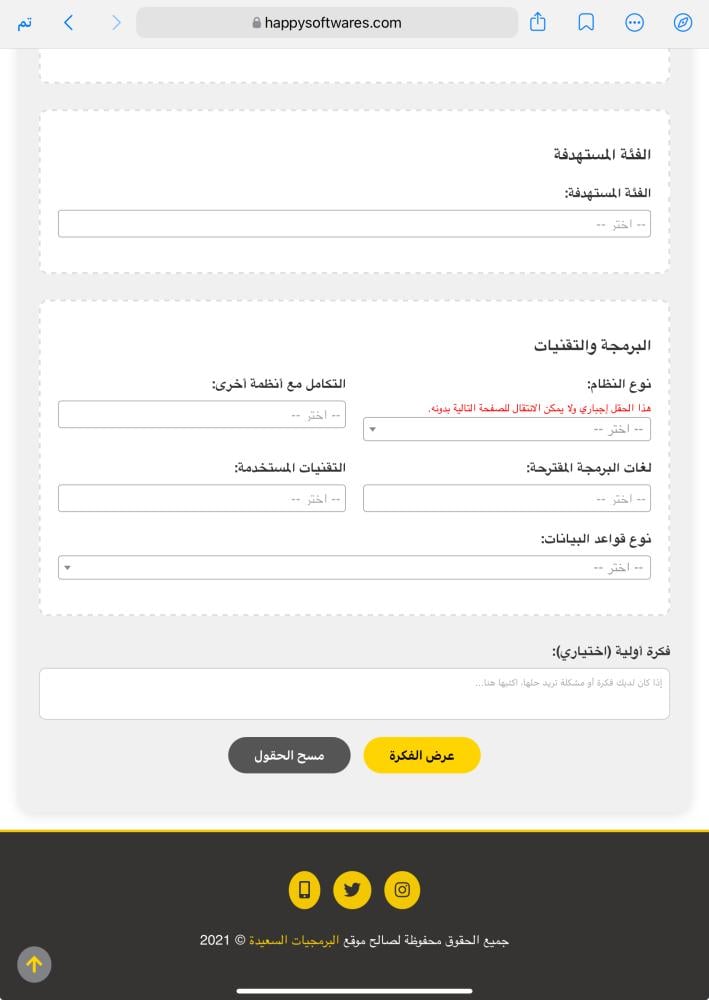Screen dimensions: 709x1000
Task: Open the التقنيات المستخدمة selector
Action: pyautogui.click(x=202, y=498)
